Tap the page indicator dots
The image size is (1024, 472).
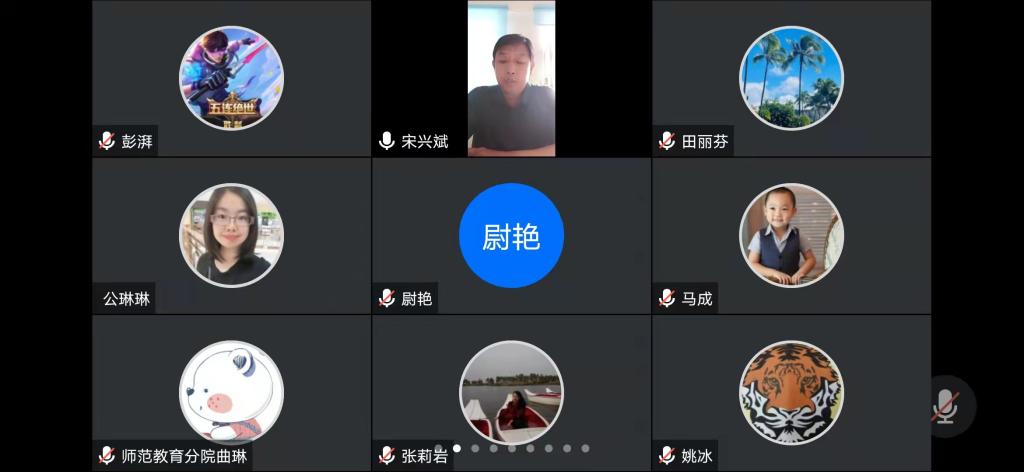511,448
